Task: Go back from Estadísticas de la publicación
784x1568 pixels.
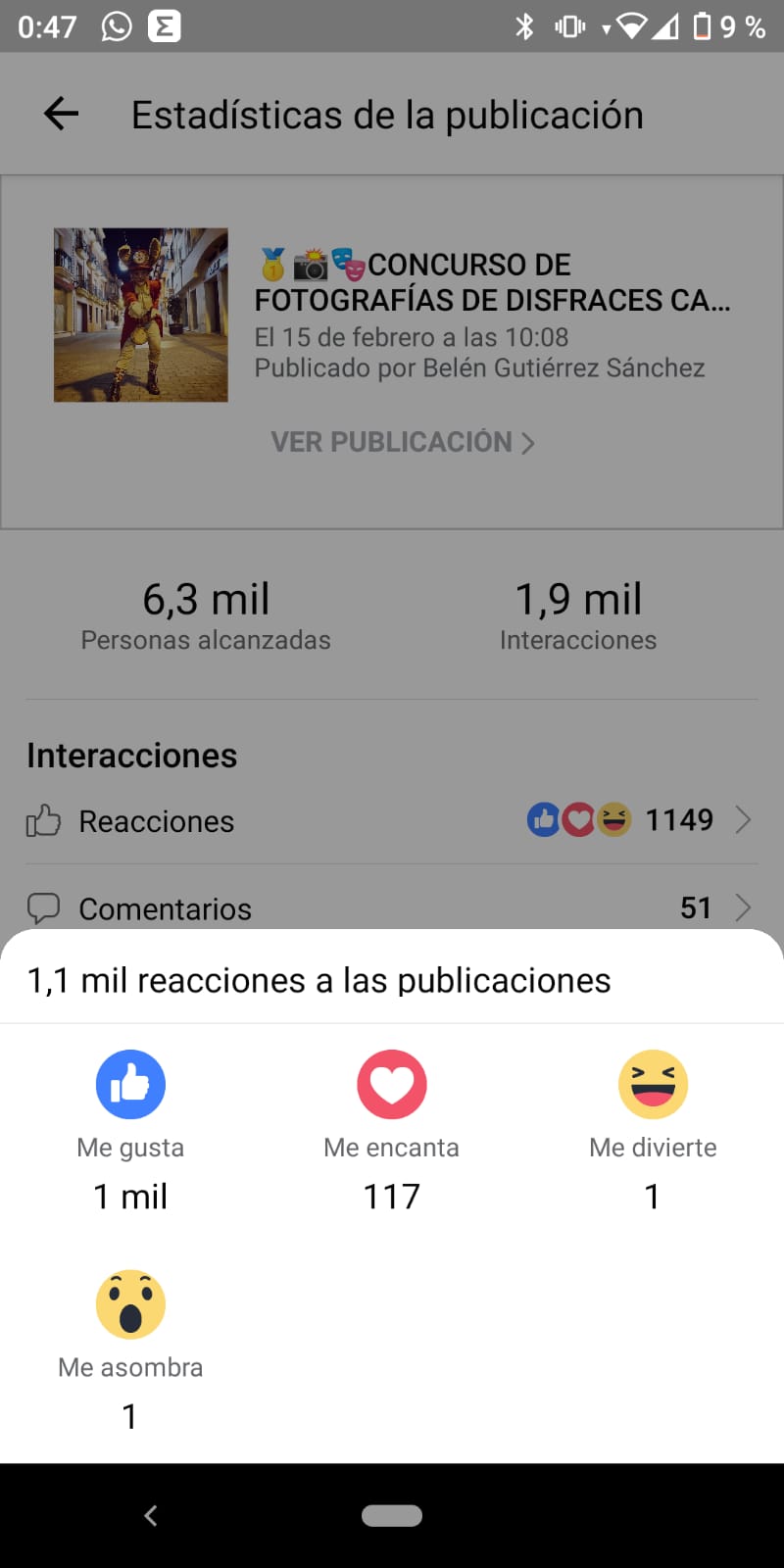Action: [61, 115]
